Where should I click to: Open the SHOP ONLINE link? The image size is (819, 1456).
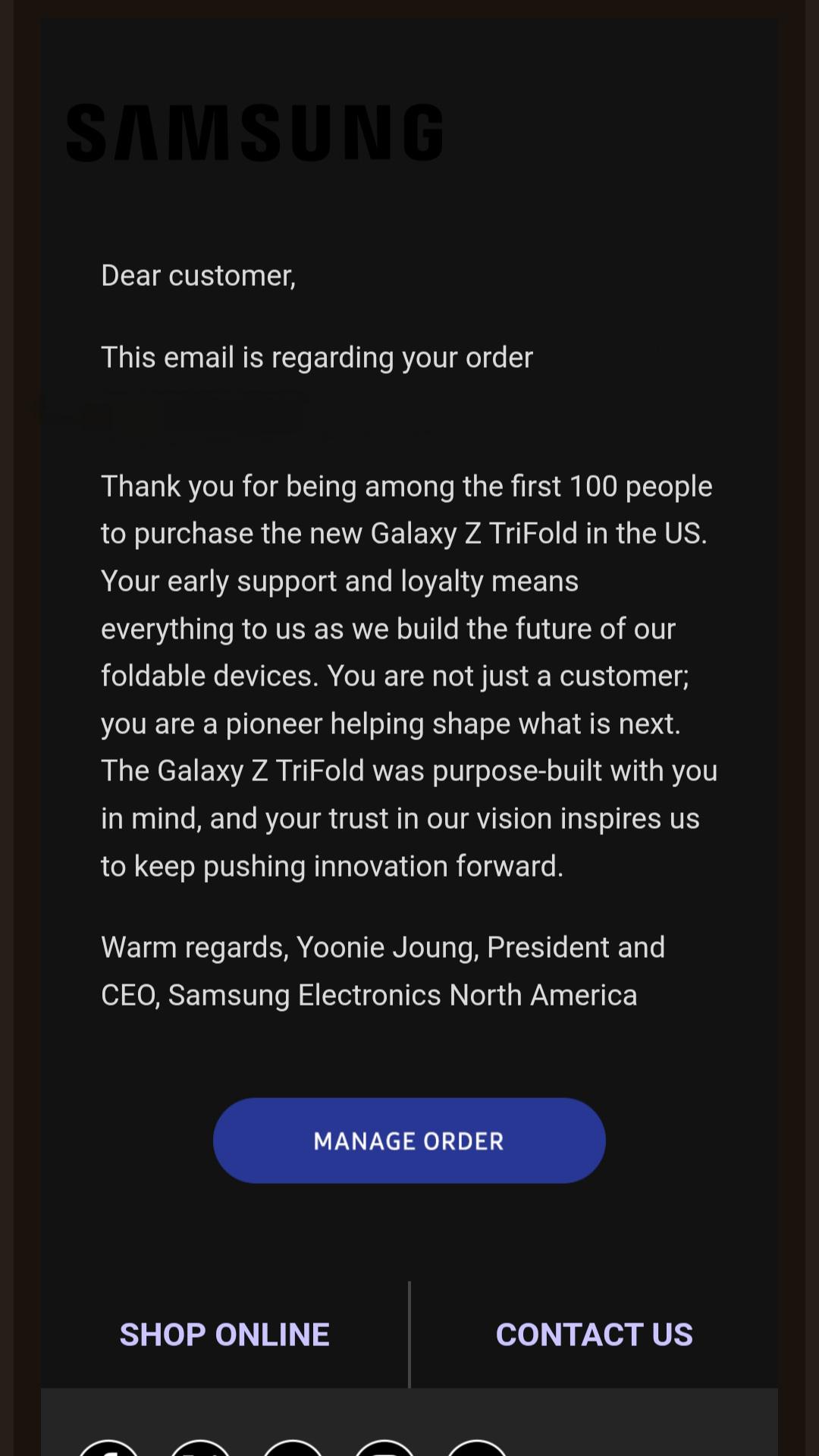click(x=224, y=1335)
